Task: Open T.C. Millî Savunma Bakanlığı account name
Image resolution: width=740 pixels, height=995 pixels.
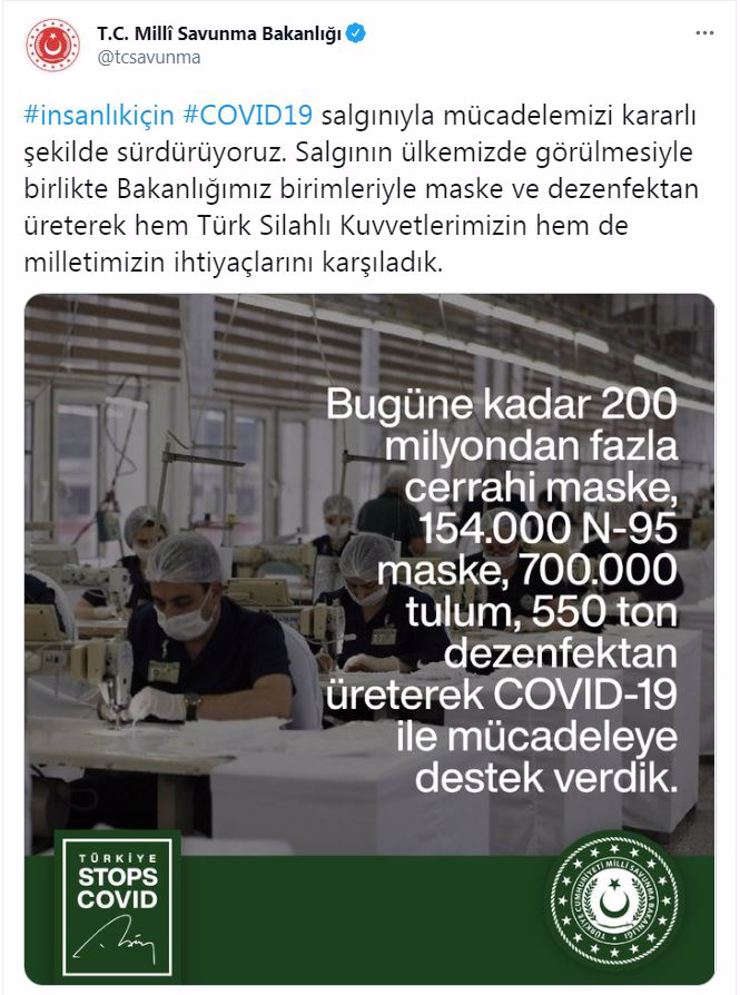Action: (219, 34)
